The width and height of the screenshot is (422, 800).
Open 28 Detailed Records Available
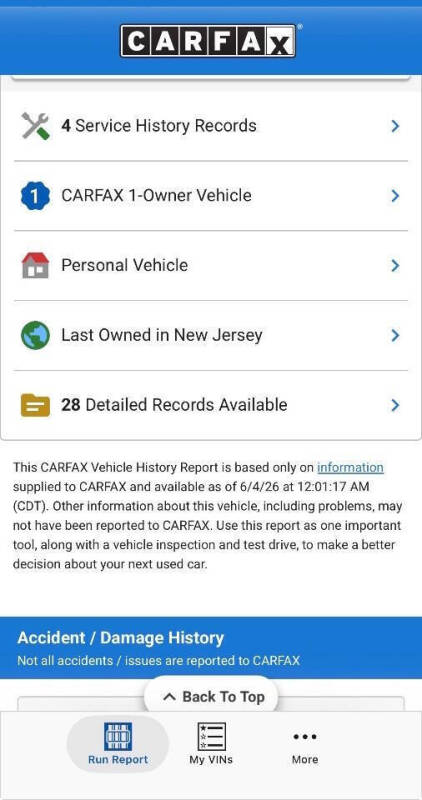pyautogui.click(x=211, y=405)
